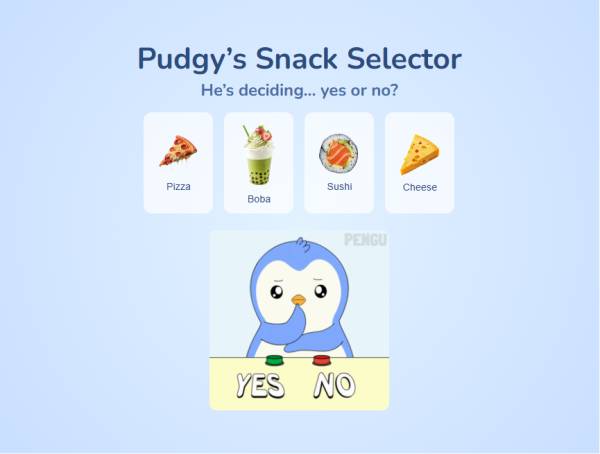The image size is (600, 454).
Task: Choose the Boba drink card
Action: point(259,162)
